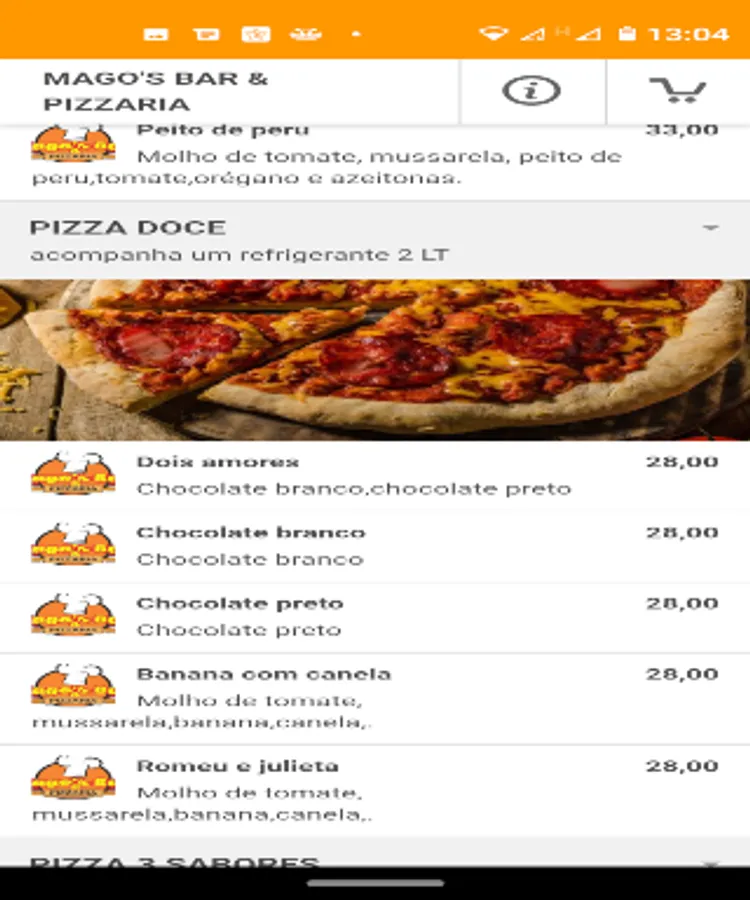Expand the Pizza 3 Sabores section

pos(375,859)
